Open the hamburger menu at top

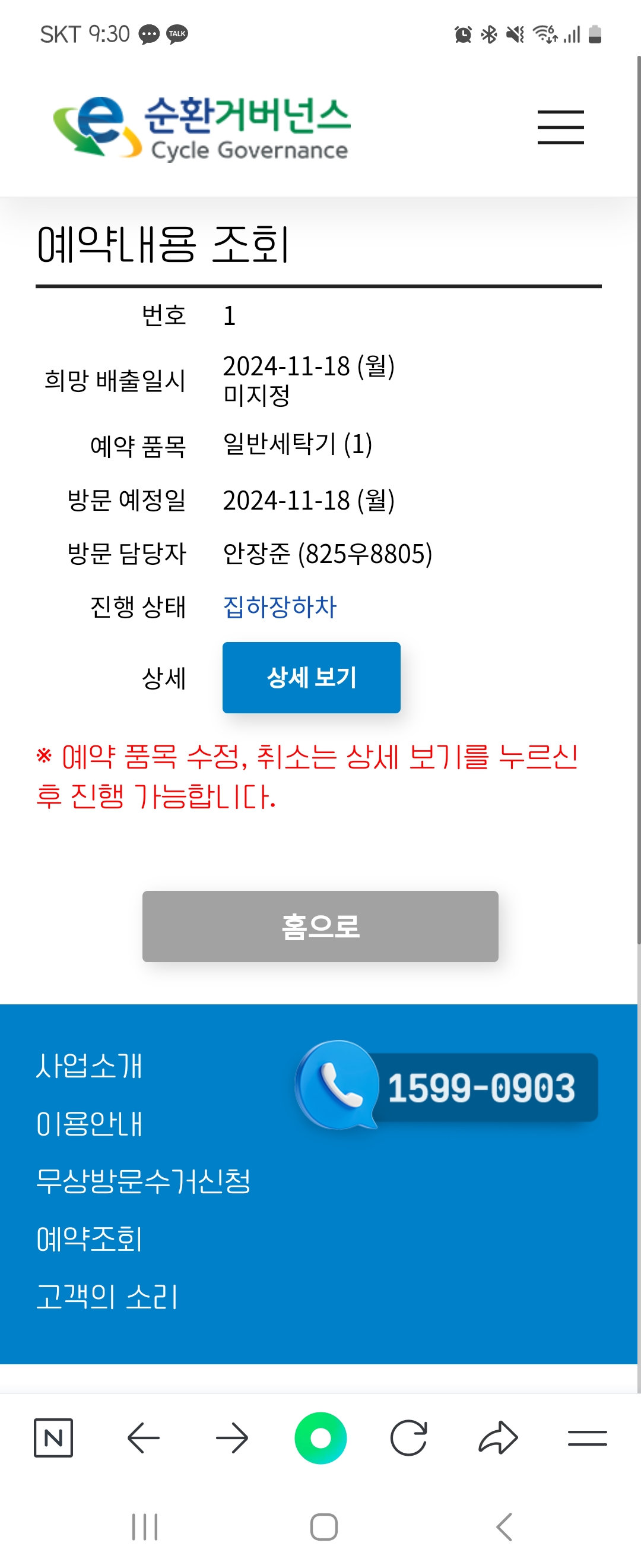[x=560, y=127]
